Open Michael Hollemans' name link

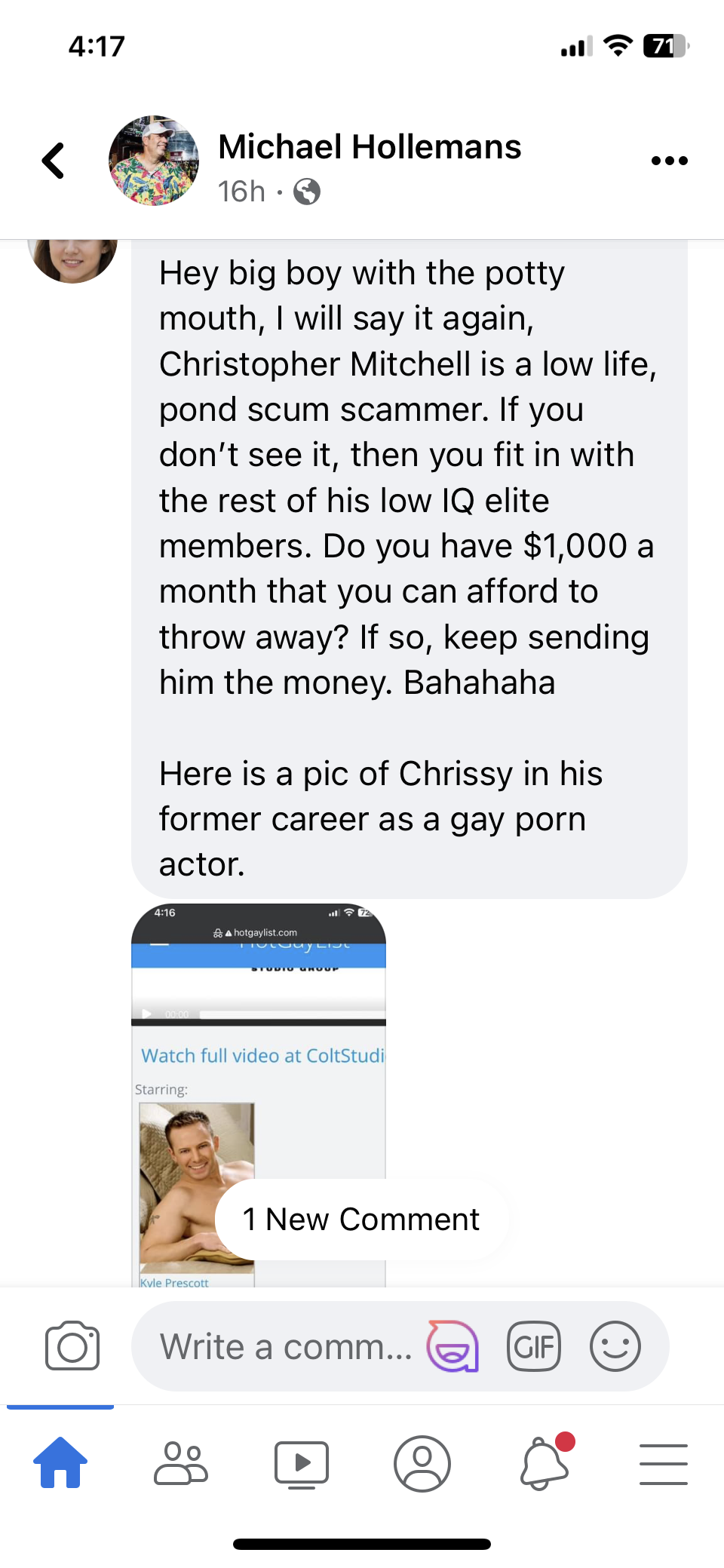tap(370, 147)
